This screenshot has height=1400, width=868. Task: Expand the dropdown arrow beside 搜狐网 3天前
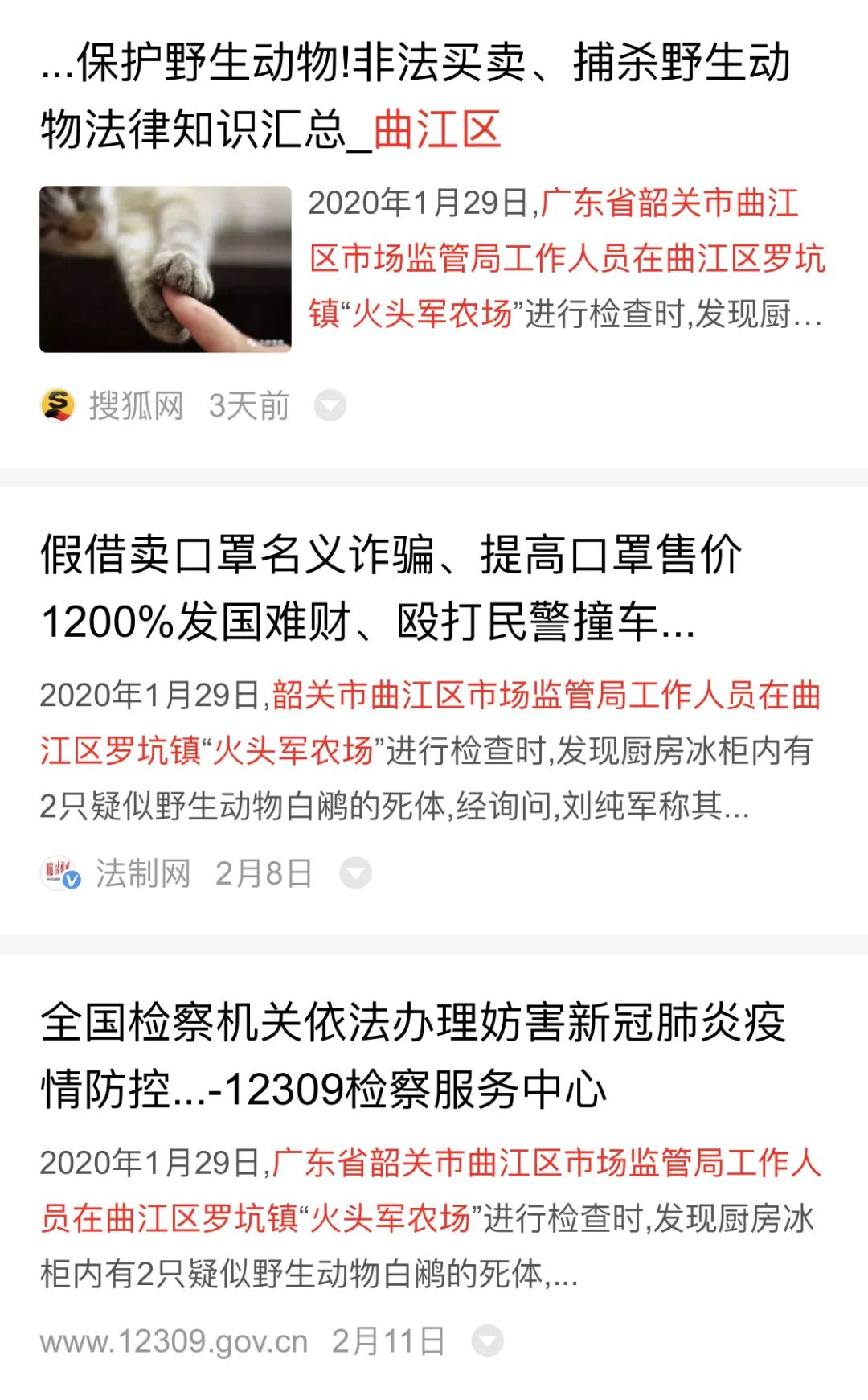point(330,406)
